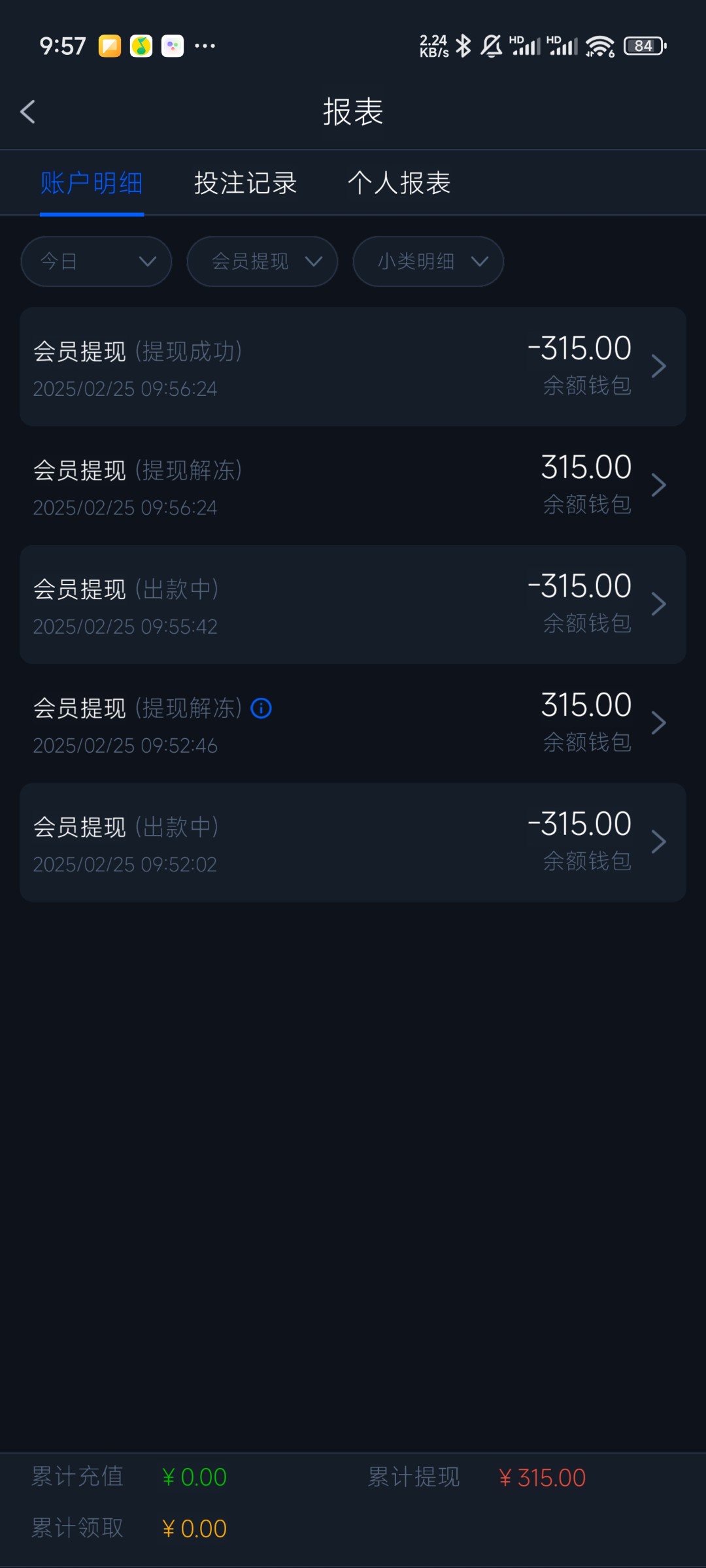Switch to the 个人报表 tab
Image resolution: width=706 pixels, height=1568 pixels.
(399, 183)
